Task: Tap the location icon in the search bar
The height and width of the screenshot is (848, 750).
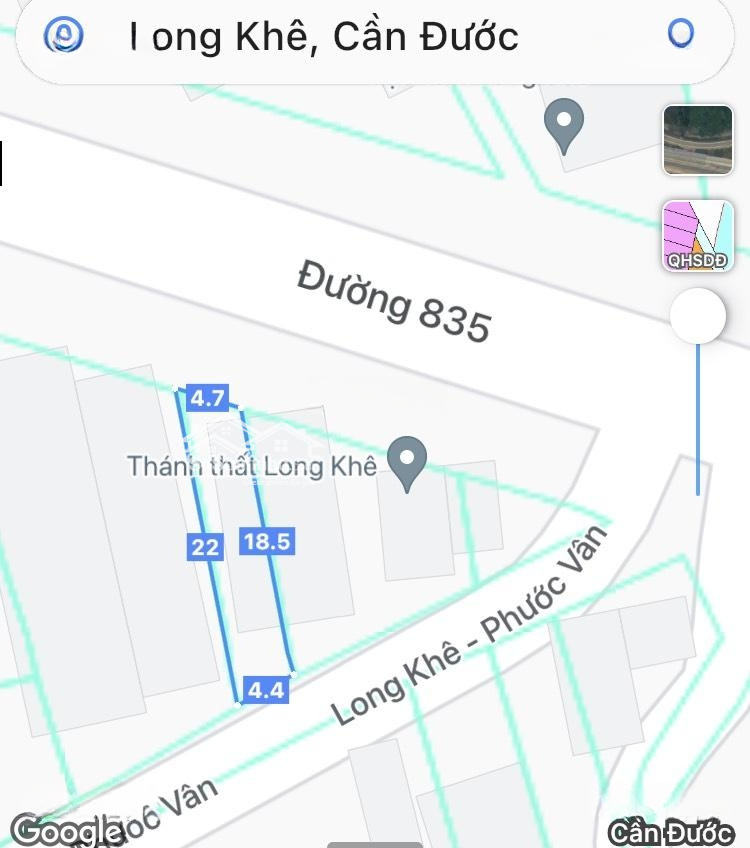Action: point(680,34)
